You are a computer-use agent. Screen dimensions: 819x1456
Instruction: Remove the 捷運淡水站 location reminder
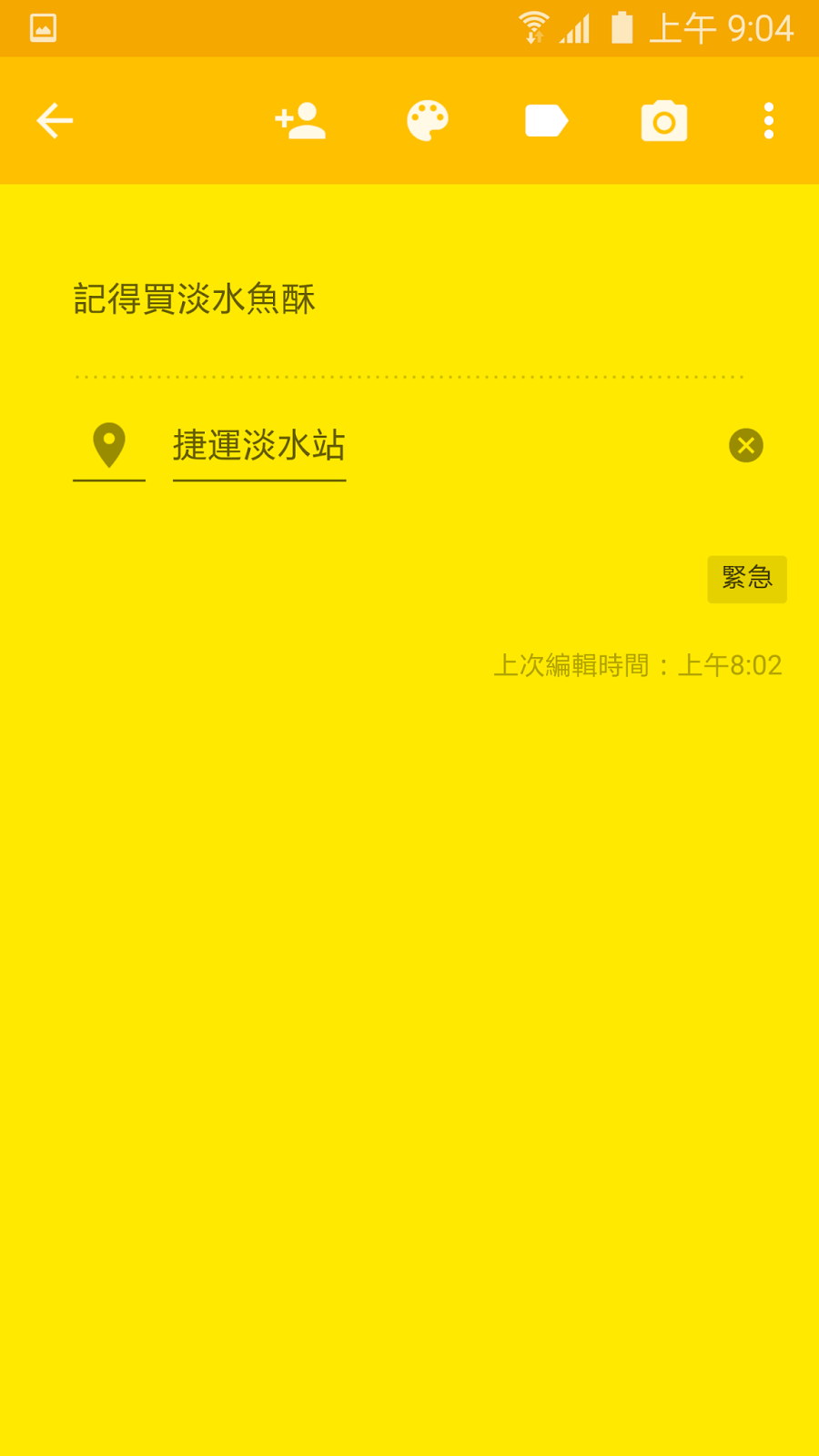[x=746, y=446]
